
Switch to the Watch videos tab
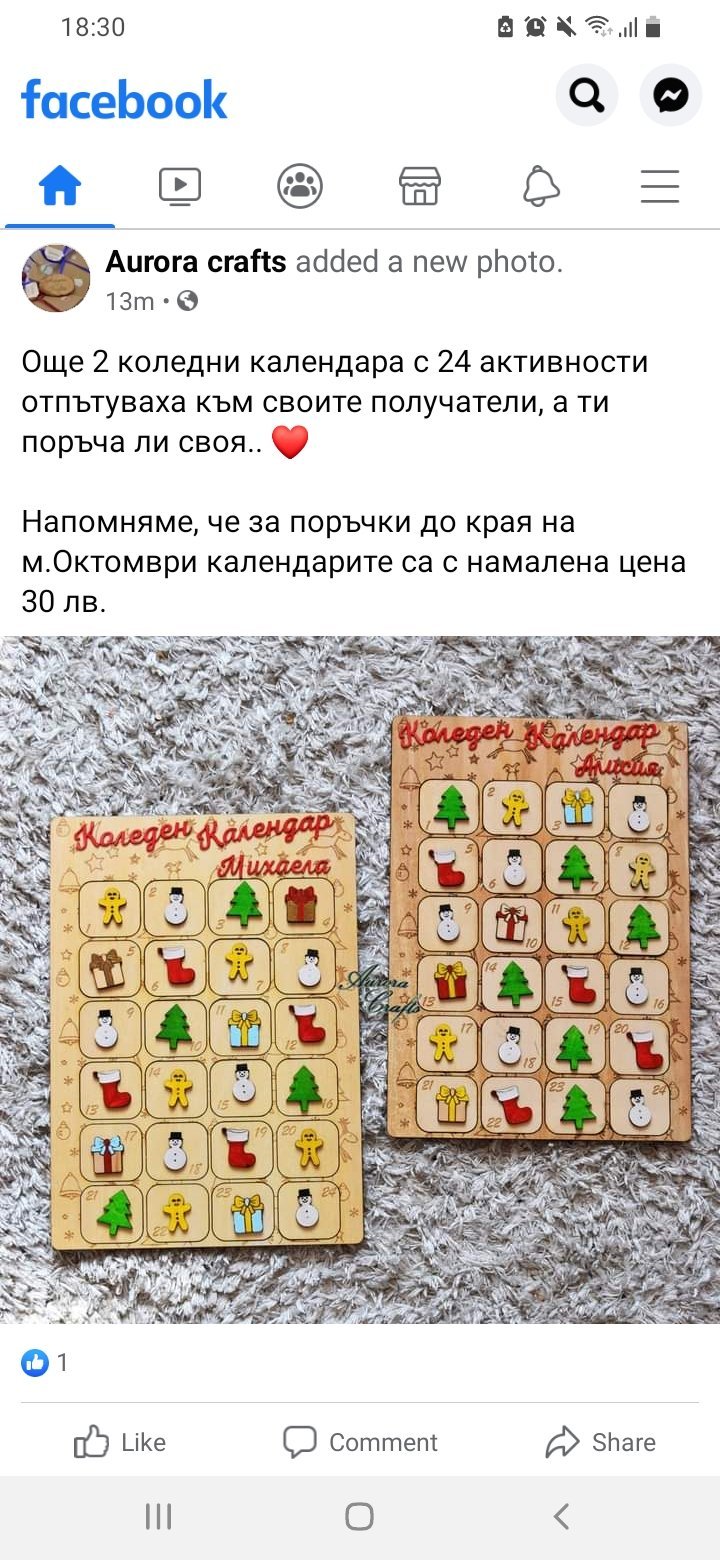180,186
